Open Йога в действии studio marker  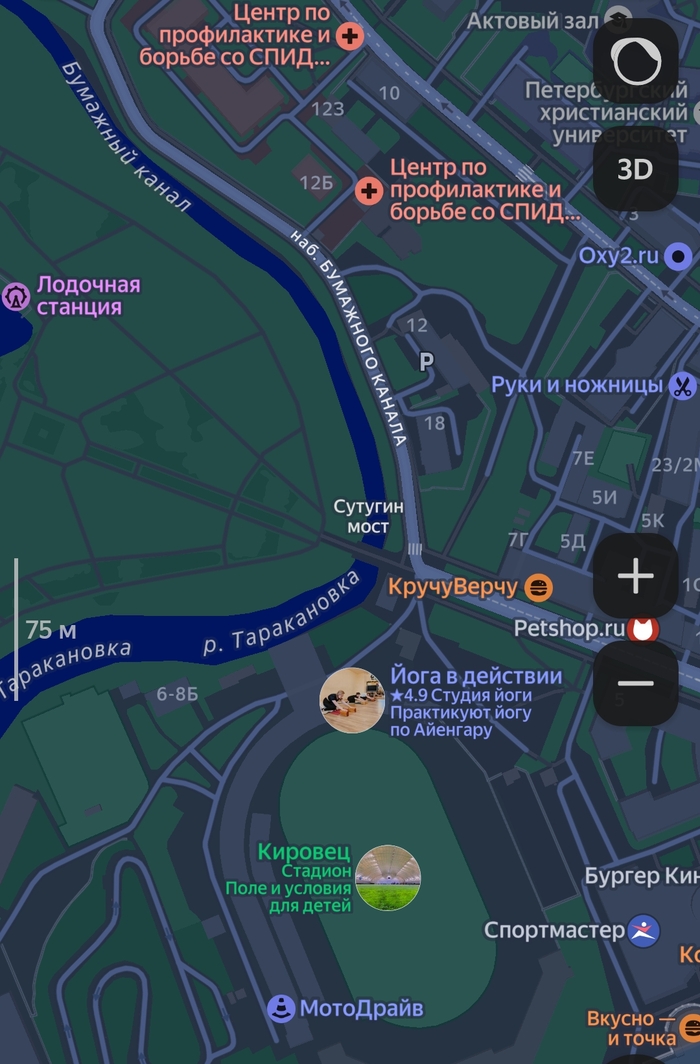pos(352,701)
